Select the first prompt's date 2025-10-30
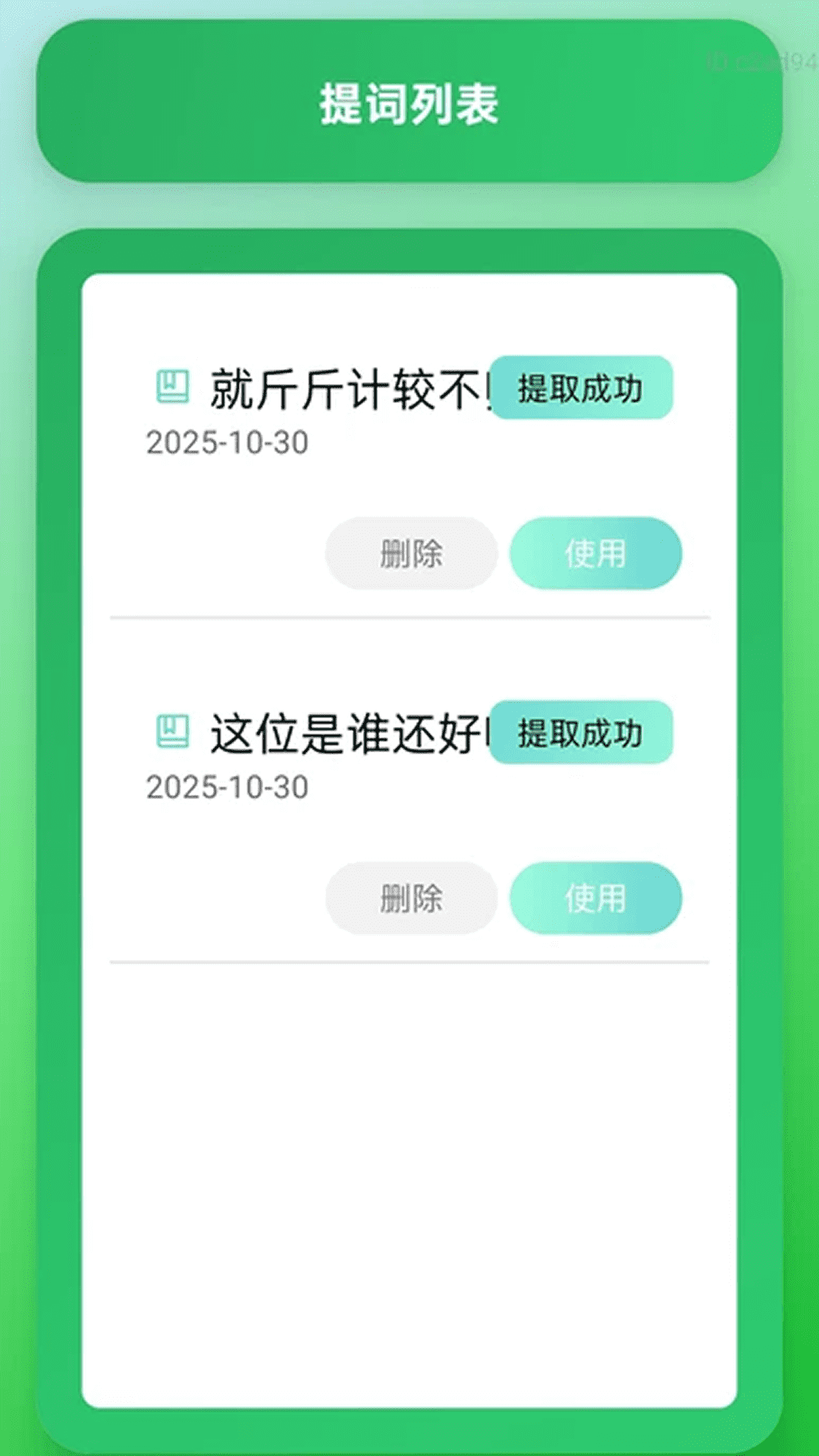Image resolution: width=819 pixels, height=1456 pixels. (227, 446)
